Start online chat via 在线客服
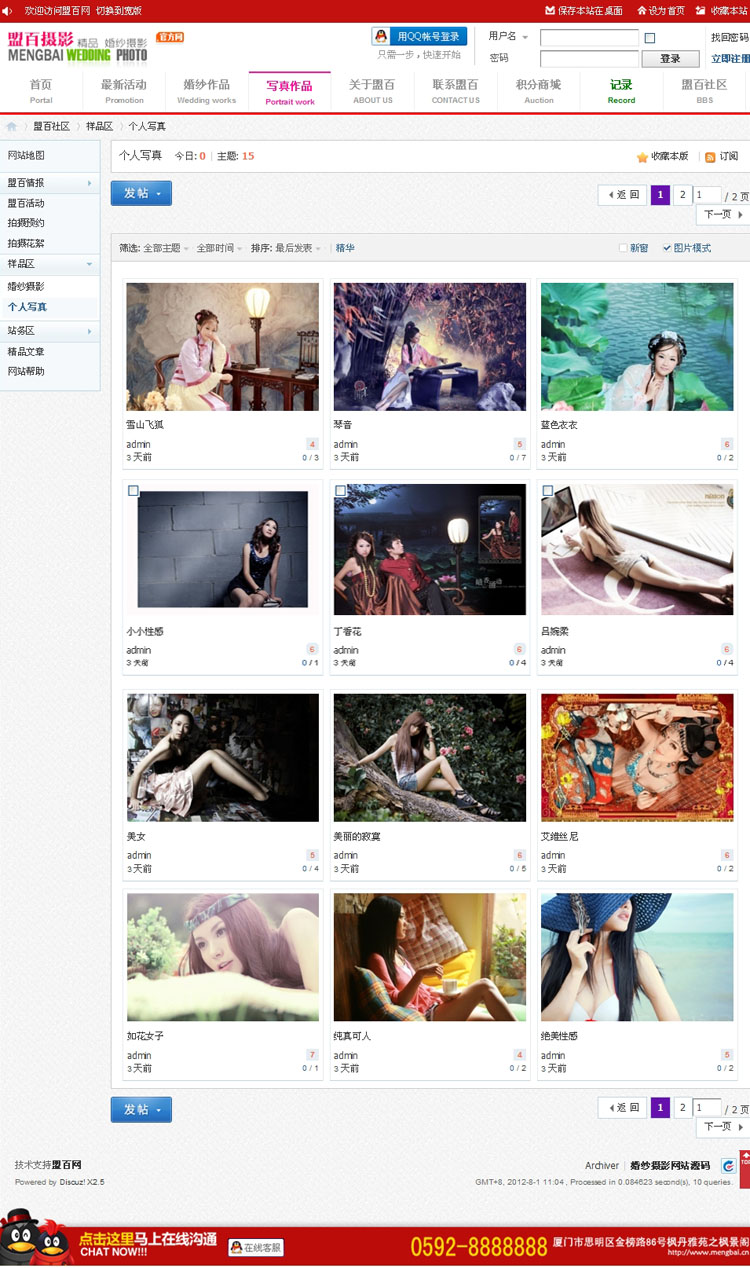This screenshot has height=1268, width=750. [x=256, y=1247]
